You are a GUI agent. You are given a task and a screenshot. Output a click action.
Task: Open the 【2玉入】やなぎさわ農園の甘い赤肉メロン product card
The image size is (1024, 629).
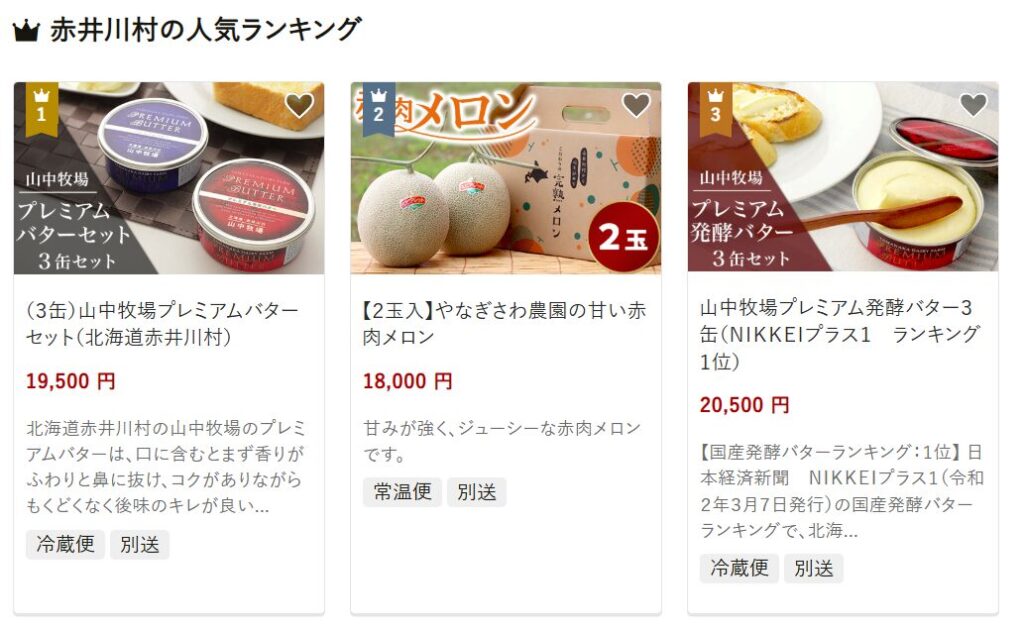pyautogui.click(x=504, y=323)
